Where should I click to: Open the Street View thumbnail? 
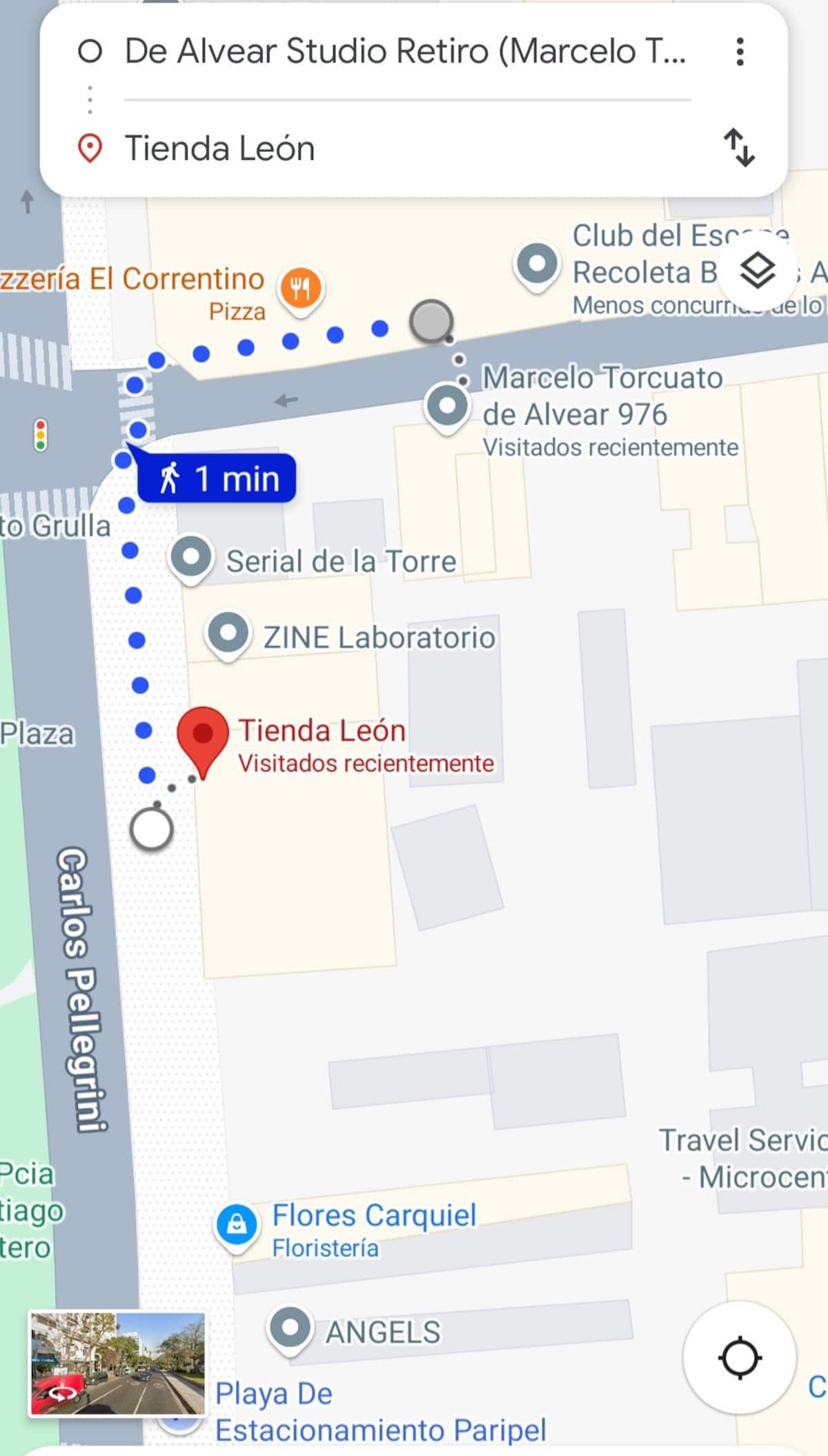(x=117, y=1363)
